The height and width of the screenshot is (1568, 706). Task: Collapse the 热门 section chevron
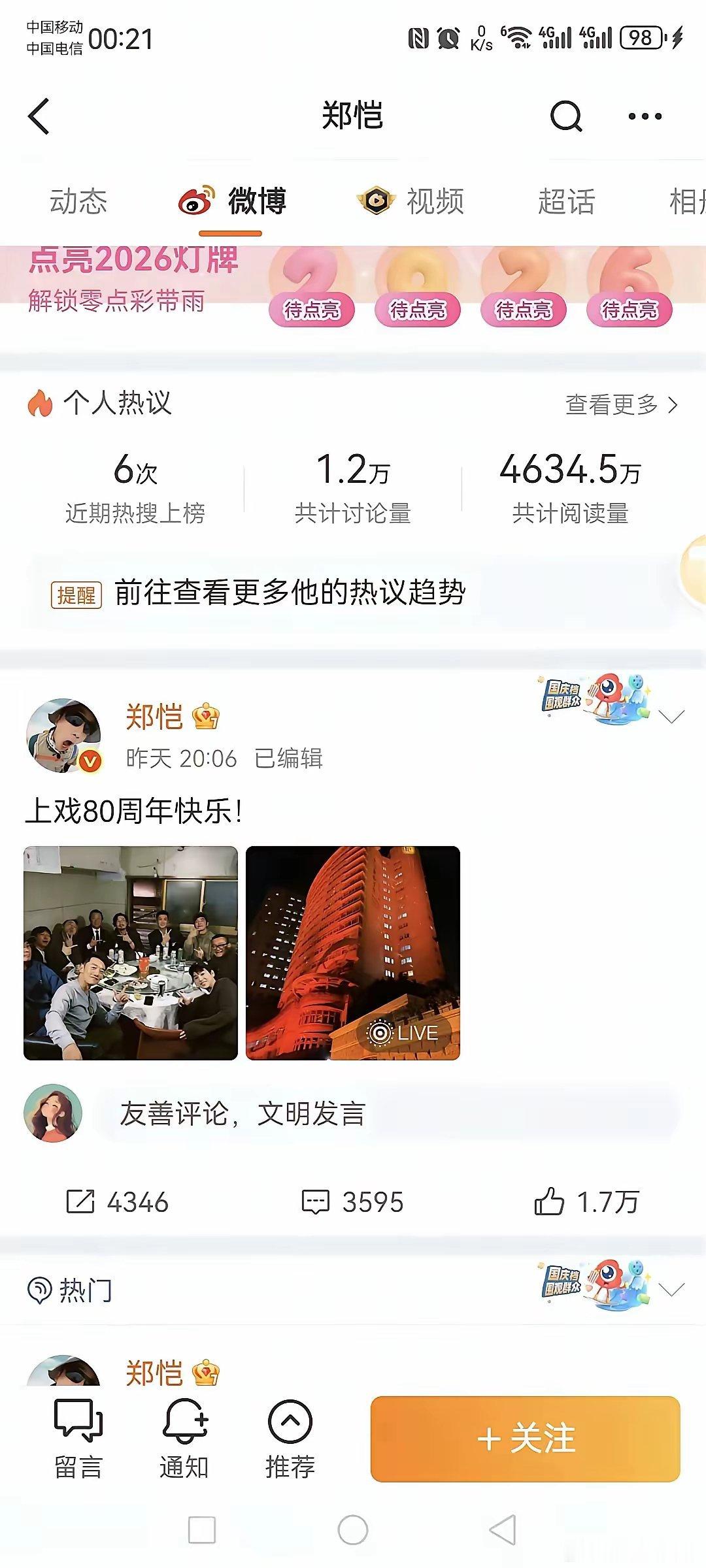point(672,1290)
